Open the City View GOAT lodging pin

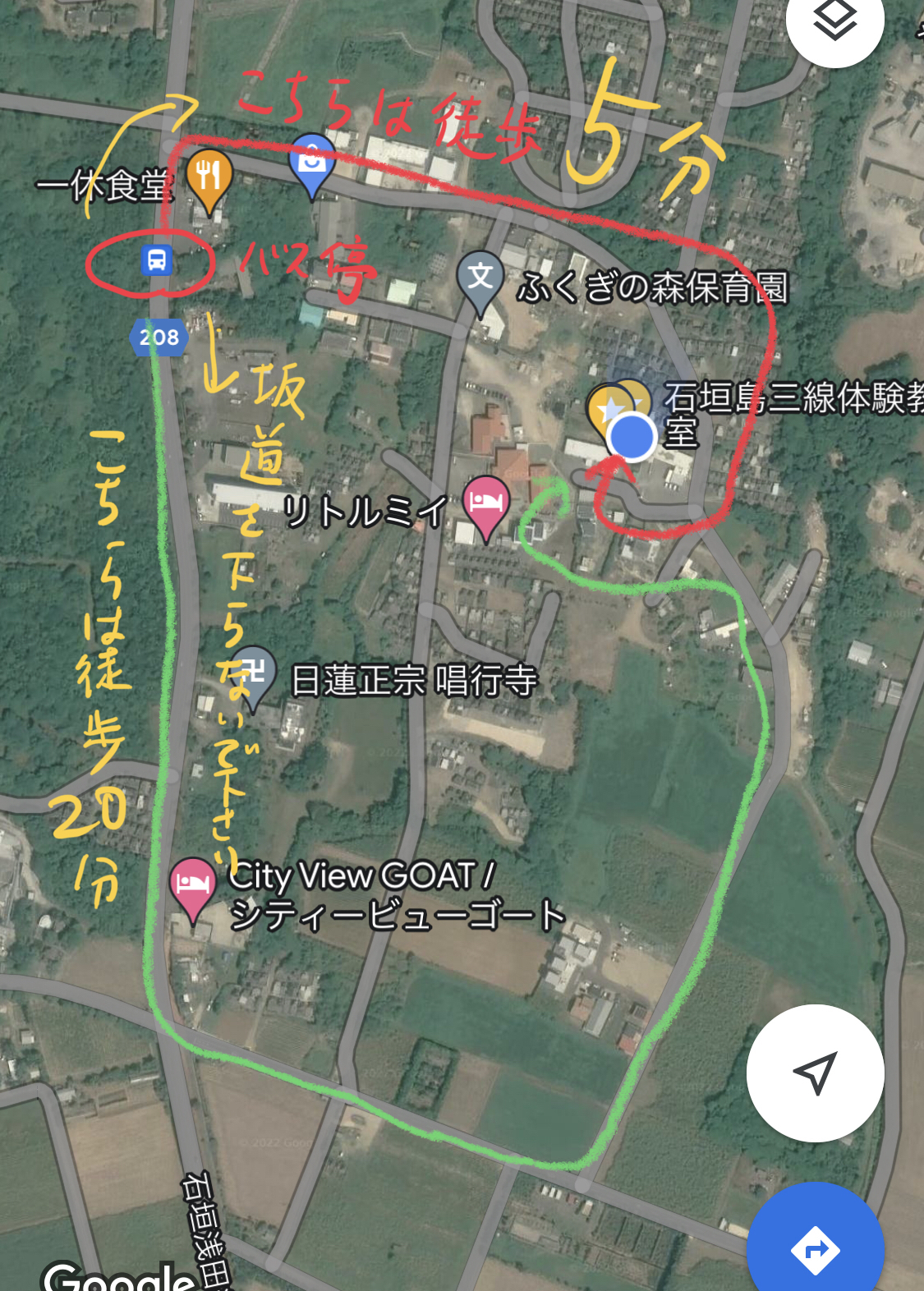(x=192, y=884)
